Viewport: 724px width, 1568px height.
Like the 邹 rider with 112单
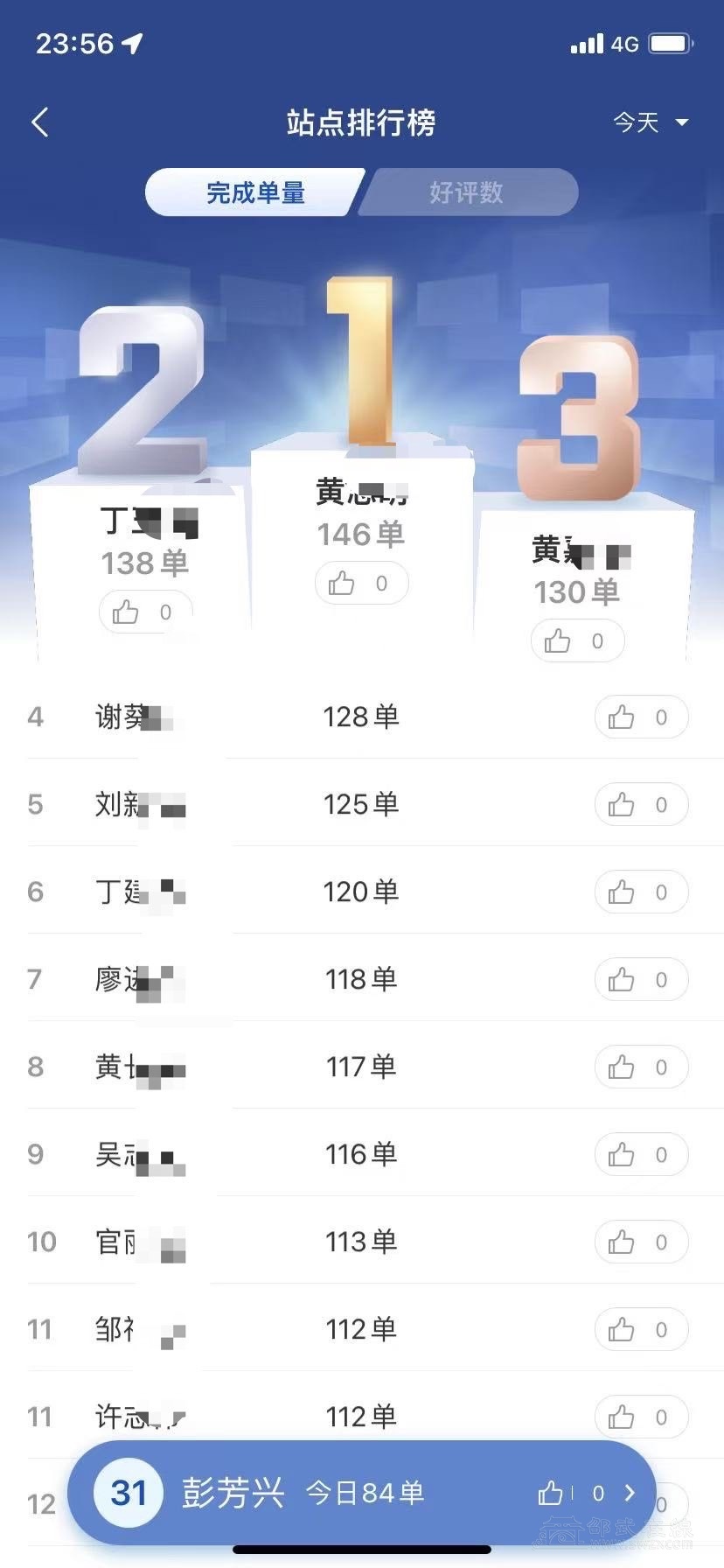coord(641,1330)
